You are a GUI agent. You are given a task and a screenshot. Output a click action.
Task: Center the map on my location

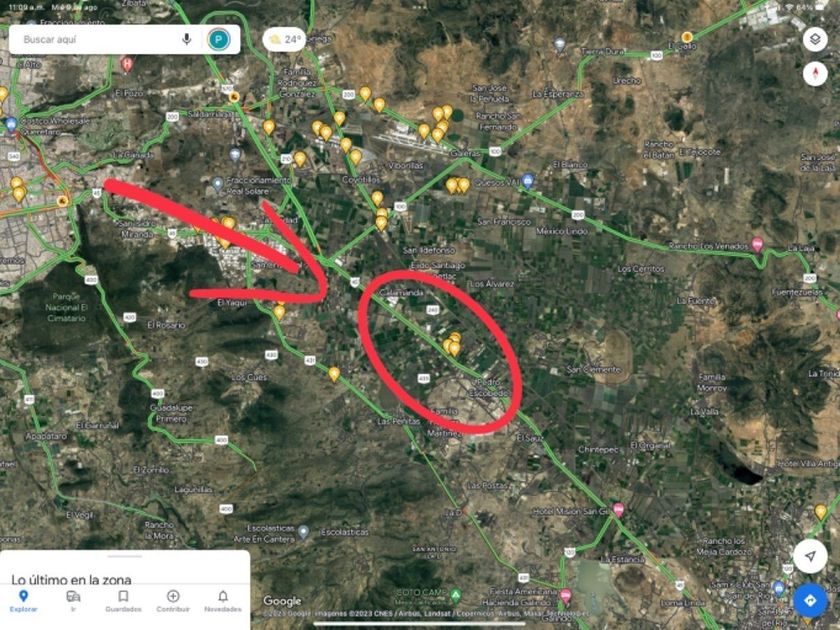[x=810, y=555]
